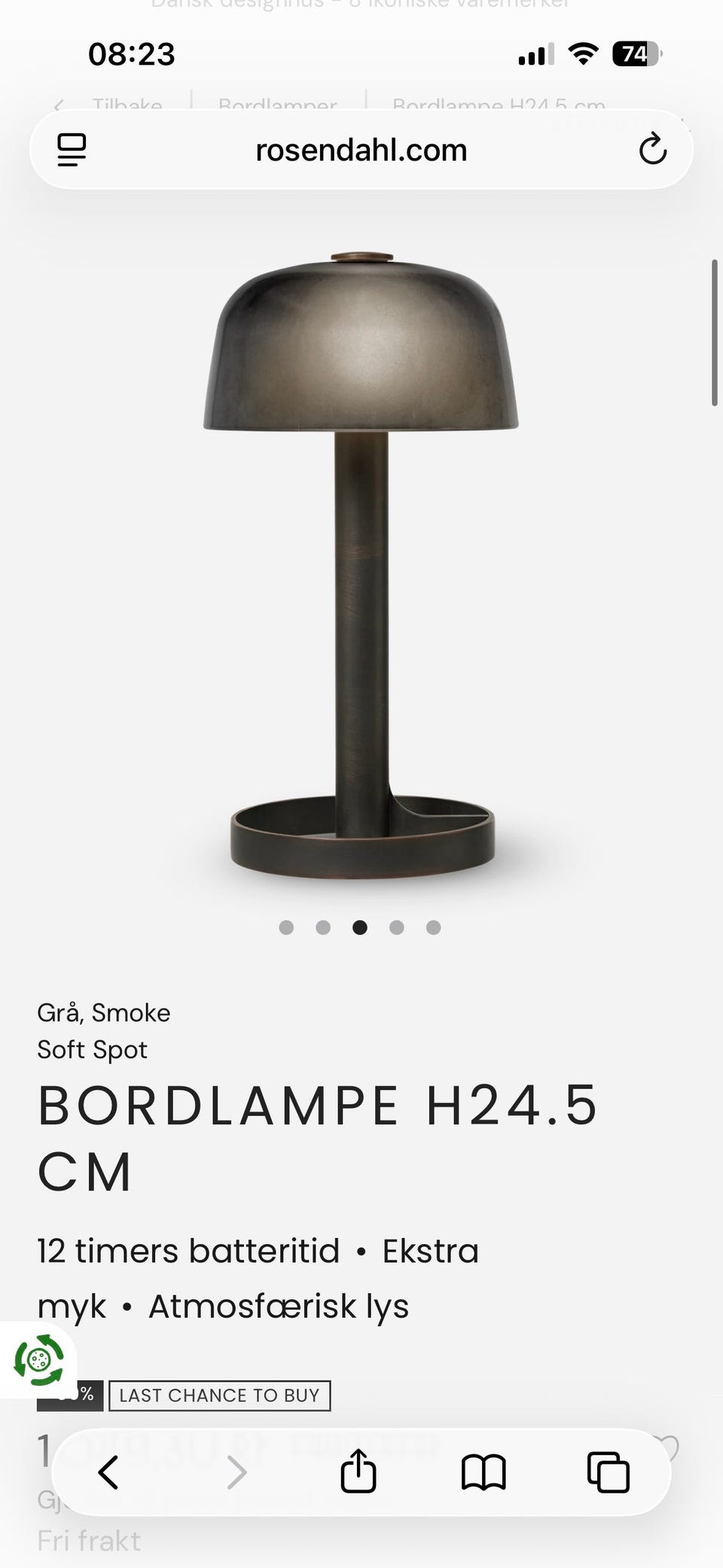Viewport: 723px width, 1568px height.
Task: Open the page settings menu in address bar
Action: coord(71,149)
